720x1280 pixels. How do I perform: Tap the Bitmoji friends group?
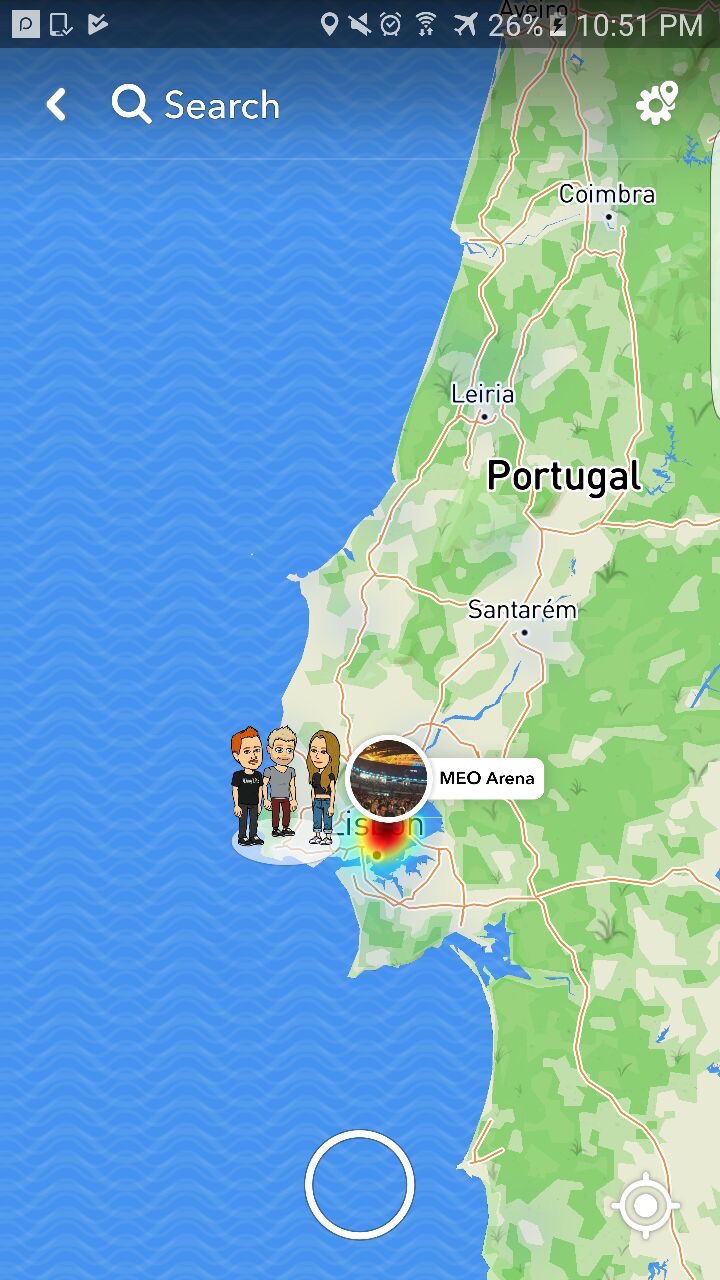(284, 788)
